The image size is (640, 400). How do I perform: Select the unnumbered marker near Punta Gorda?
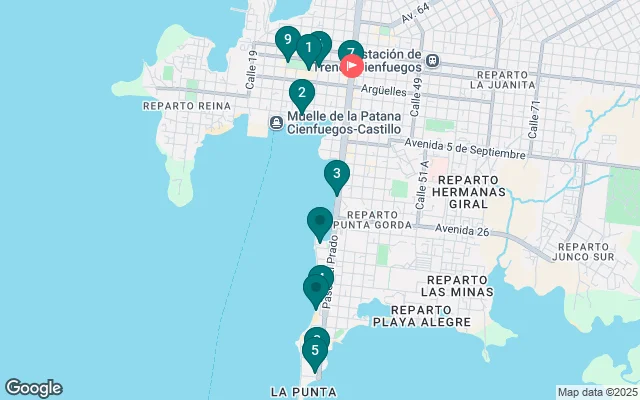point(320,222)
